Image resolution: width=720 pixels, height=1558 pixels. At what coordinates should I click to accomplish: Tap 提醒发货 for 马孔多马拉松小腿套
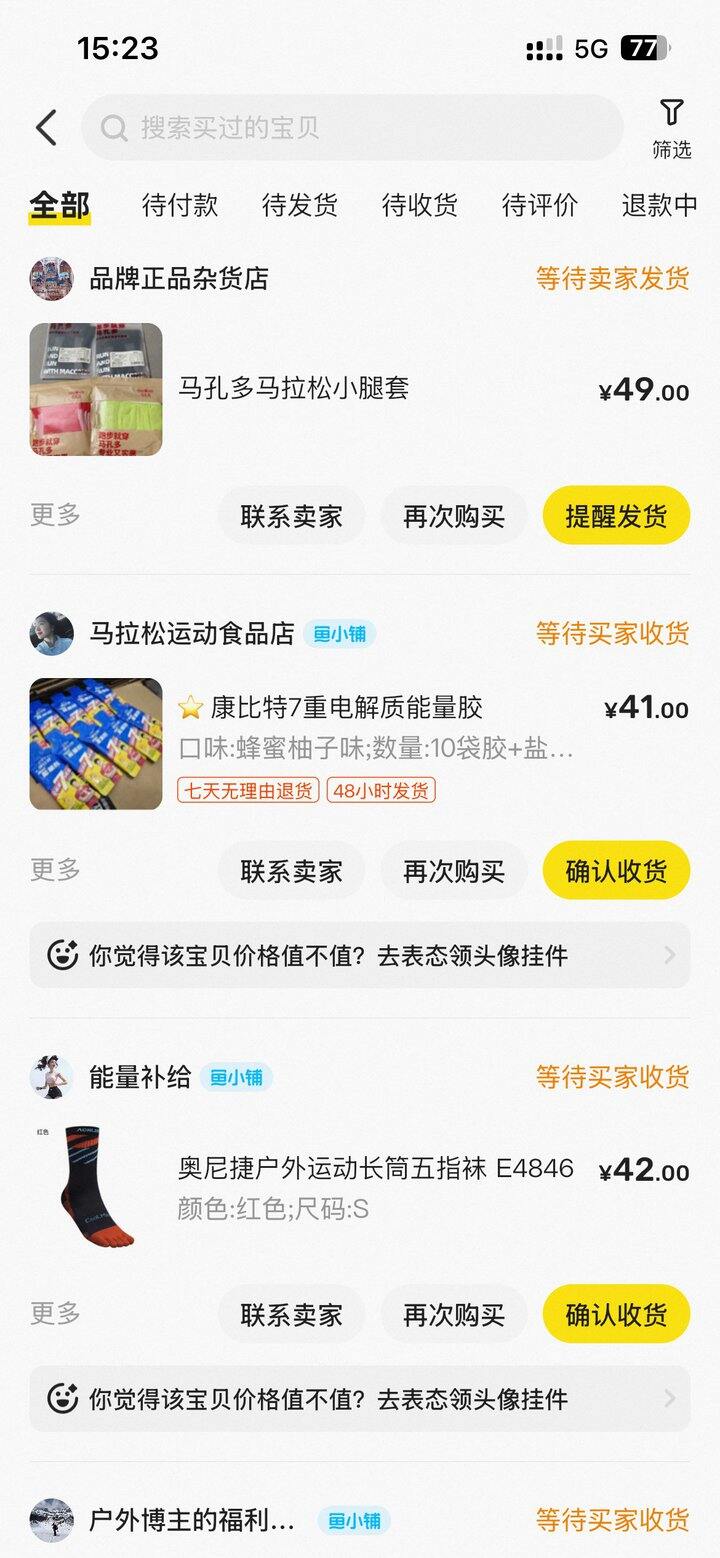(x=616, y=516)
